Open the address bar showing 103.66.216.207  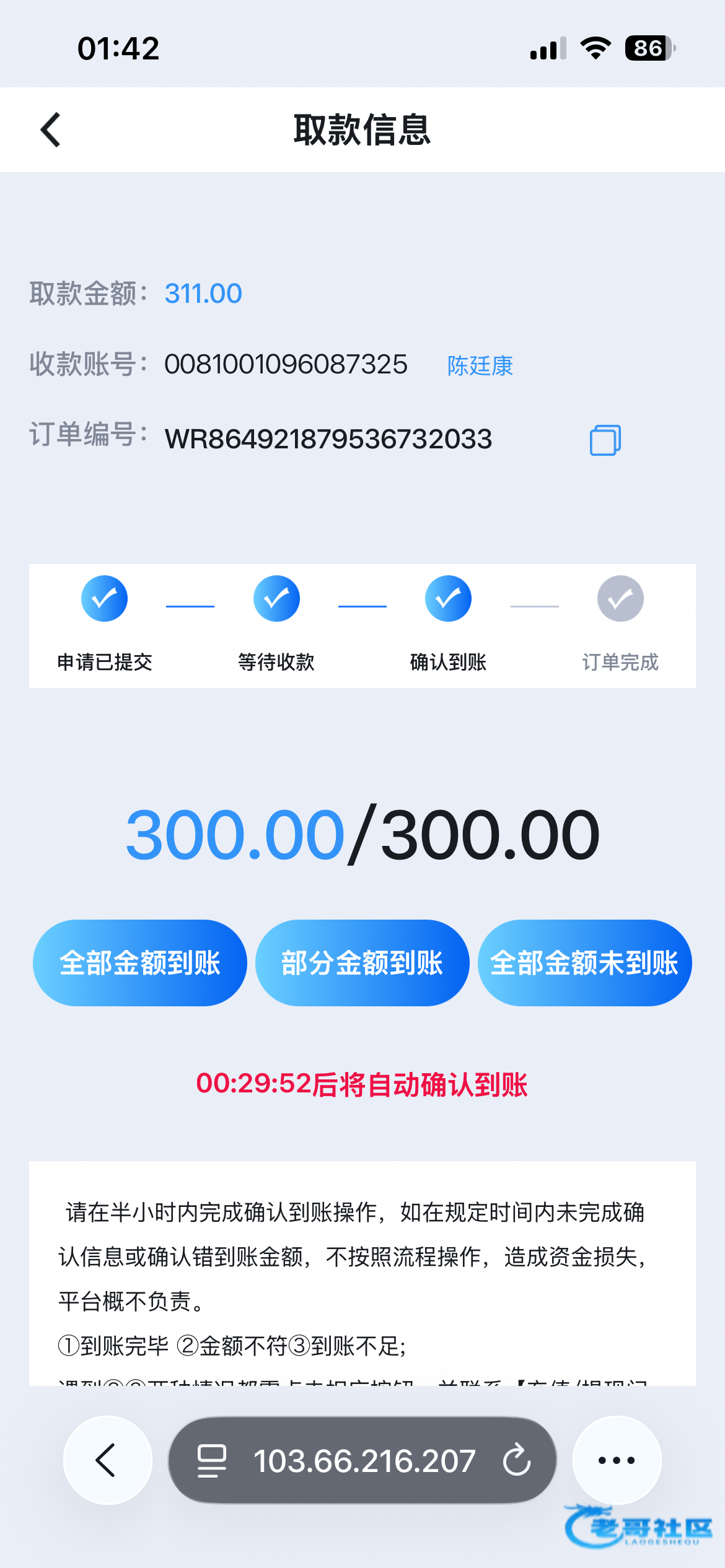(x=364, y=1461)
